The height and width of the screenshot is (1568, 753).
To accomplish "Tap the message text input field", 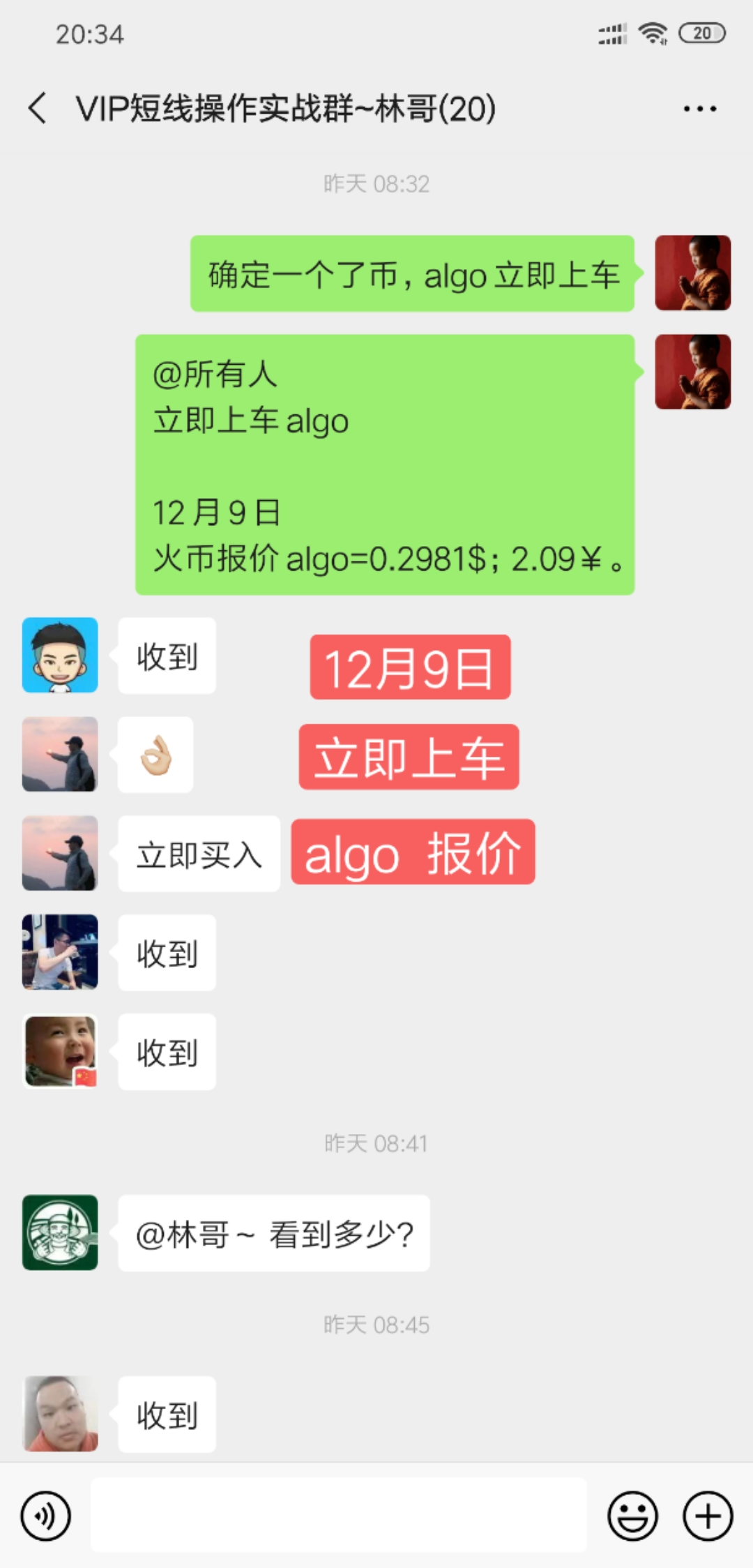I will click(339, 1515).
